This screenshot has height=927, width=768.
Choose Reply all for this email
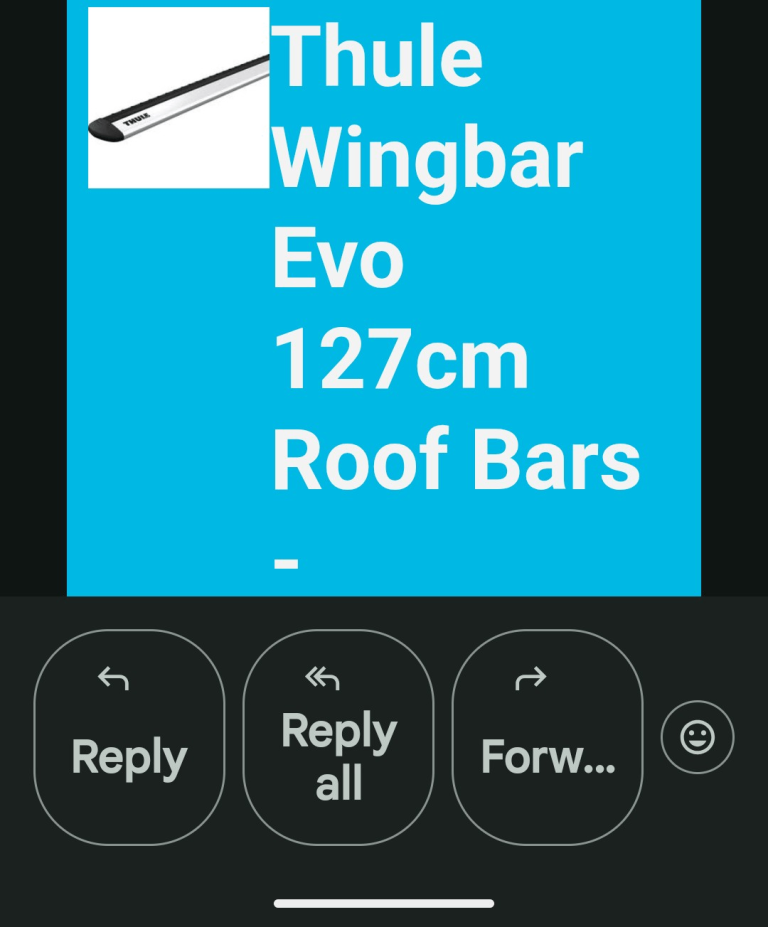[x=338, y=737]
